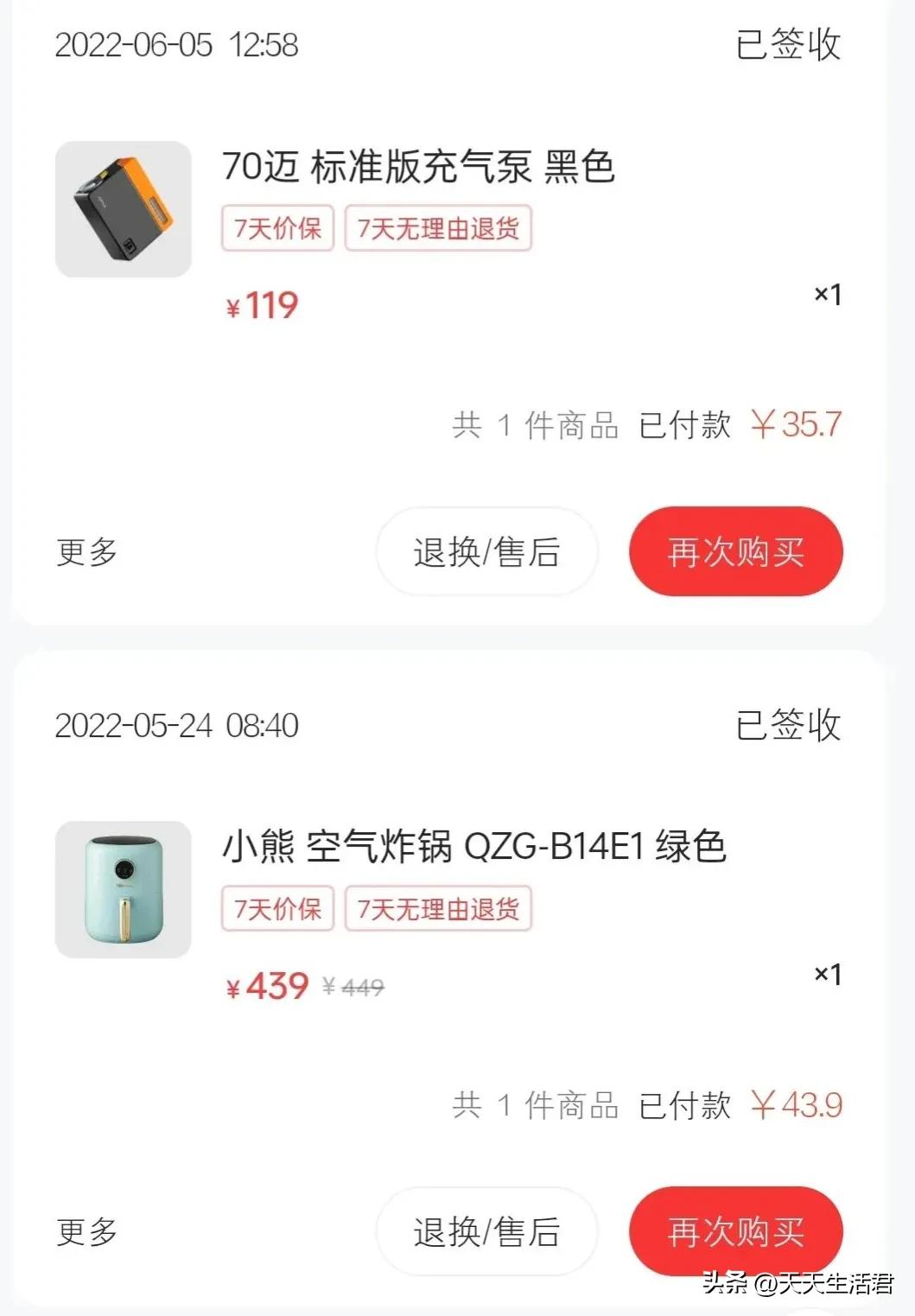
Task: Open the 小熊 空气炸锅 QZG-B14E1 title
Action: (x=475, y=847)
